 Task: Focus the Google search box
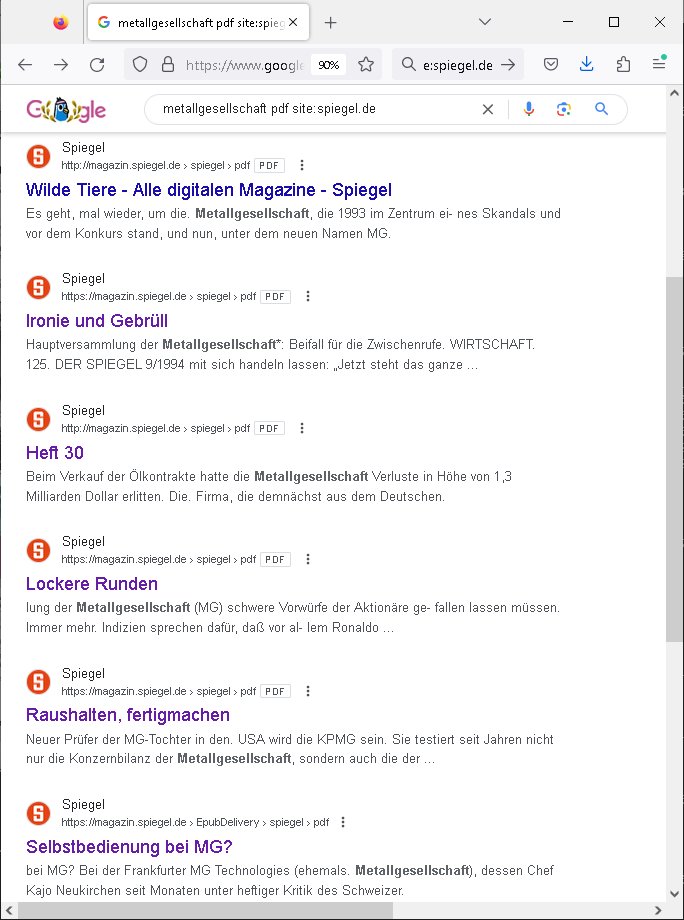click(x=310, y=109)
